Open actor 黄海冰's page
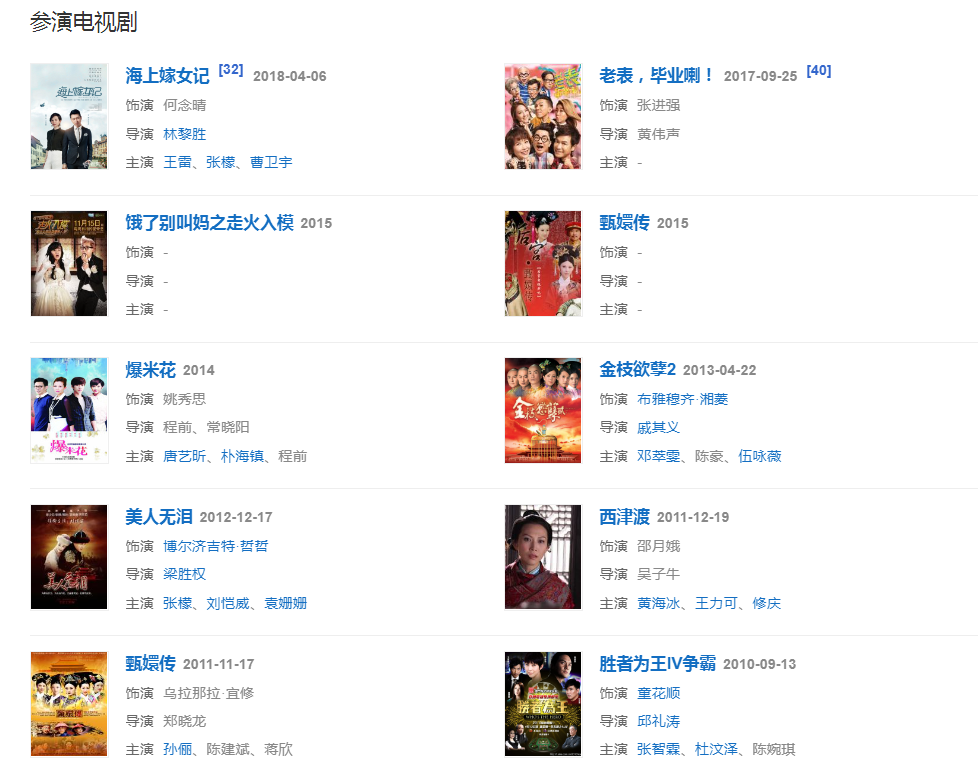This screenshot has width=978, height=779. tap(658, 603)
